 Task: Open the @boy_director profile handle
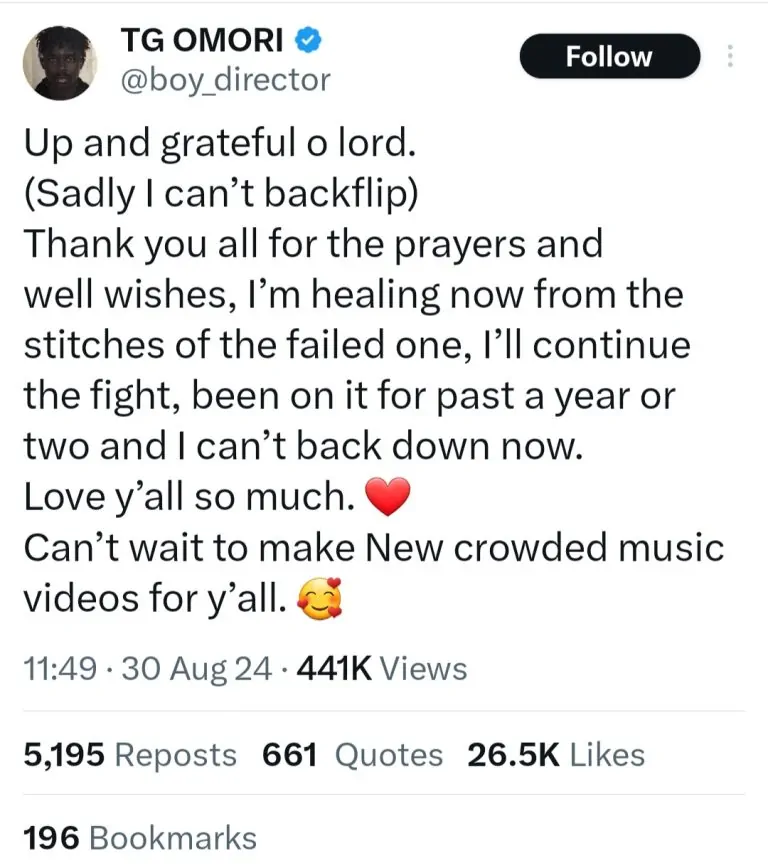224,80
